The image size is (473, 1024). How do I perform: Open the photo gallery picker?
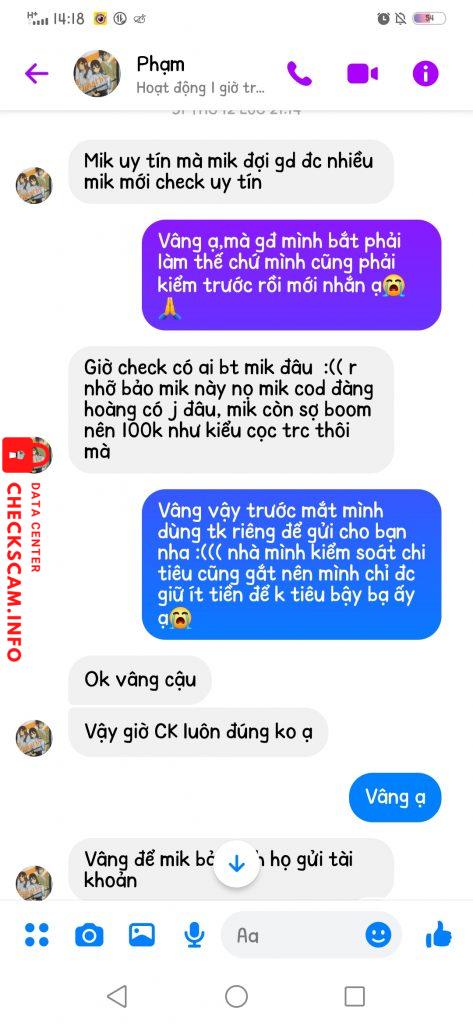pos(142,935)
